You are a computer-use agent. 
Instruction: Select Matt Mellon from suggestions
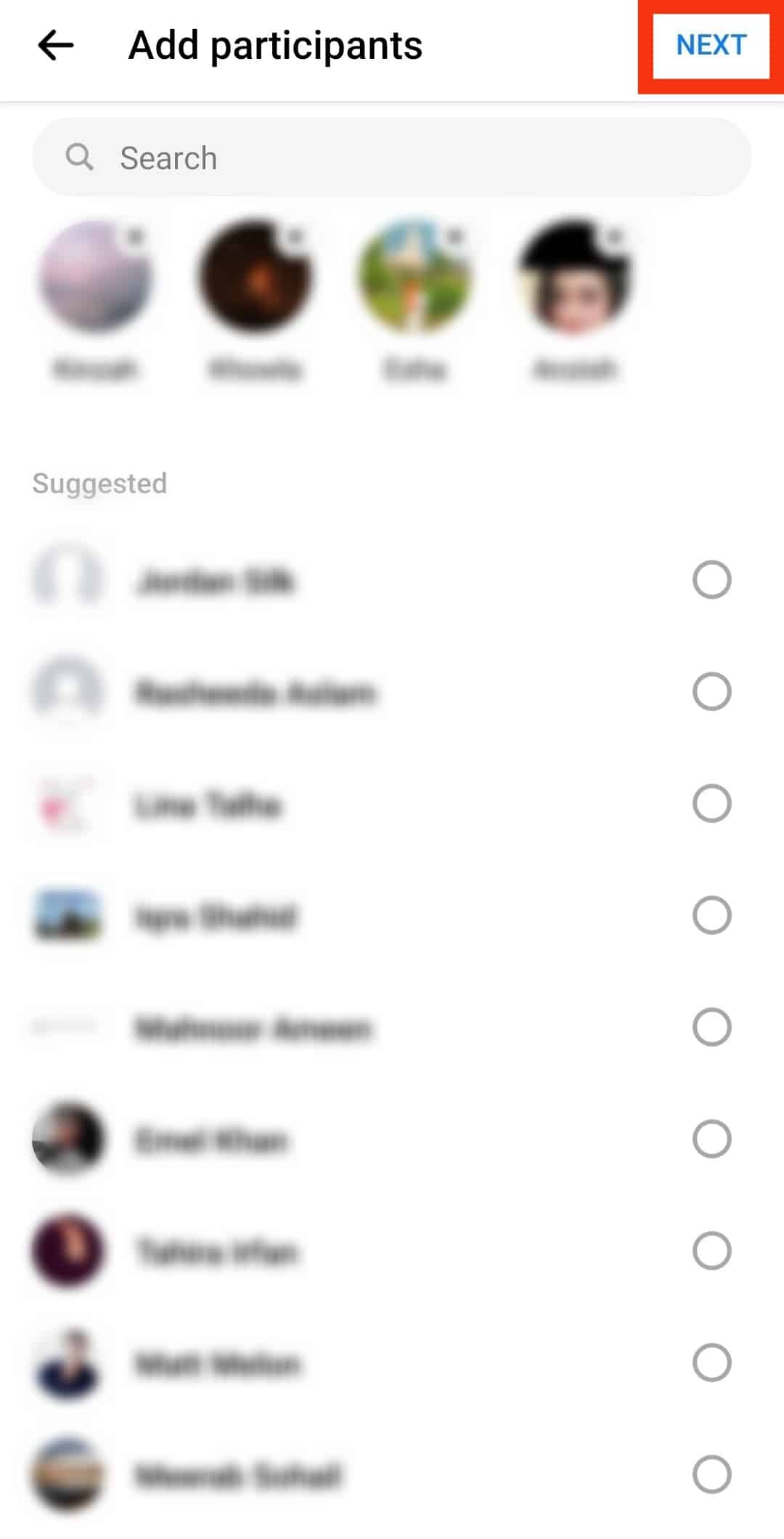711,1363
